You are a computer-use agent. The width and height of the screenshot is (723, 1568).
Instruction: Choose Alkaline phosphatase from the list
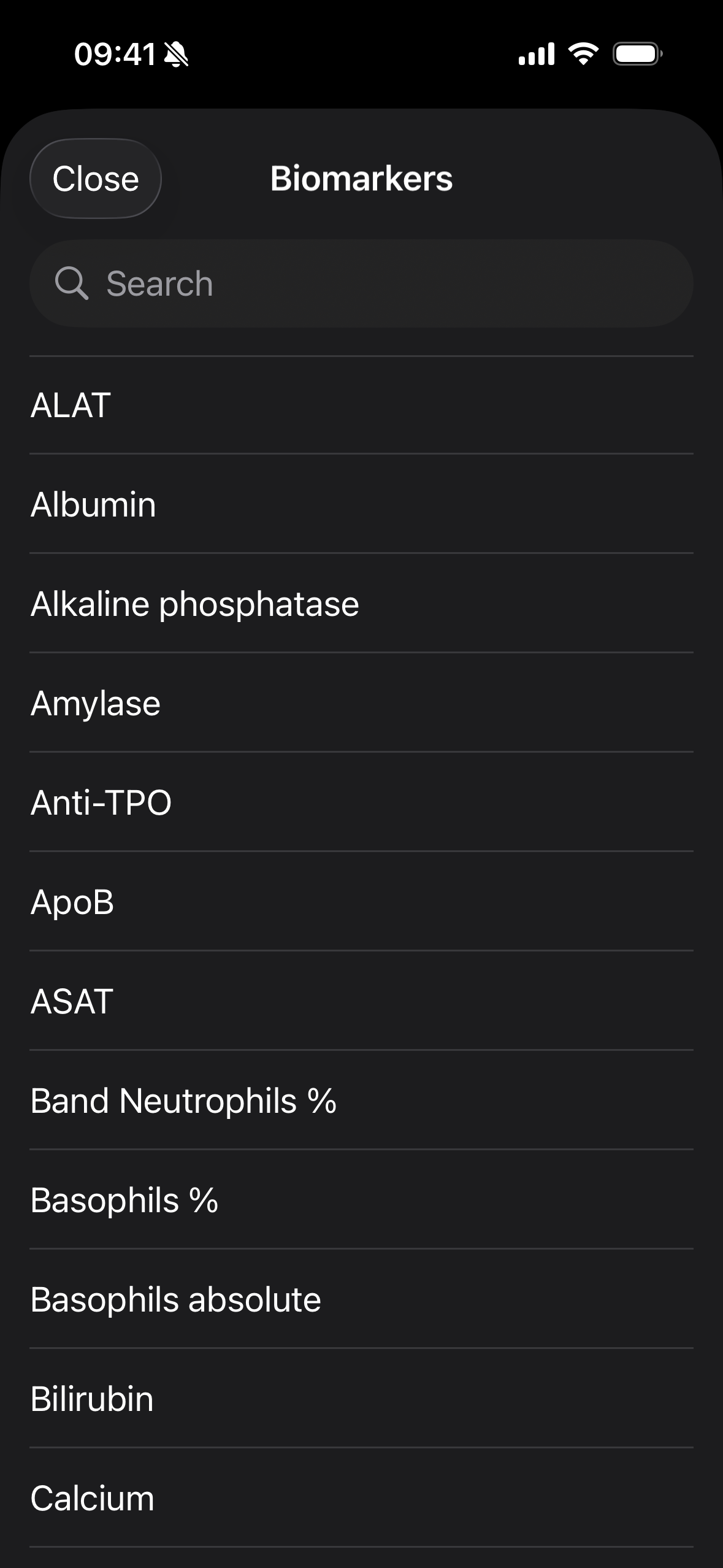coord(361,604)
